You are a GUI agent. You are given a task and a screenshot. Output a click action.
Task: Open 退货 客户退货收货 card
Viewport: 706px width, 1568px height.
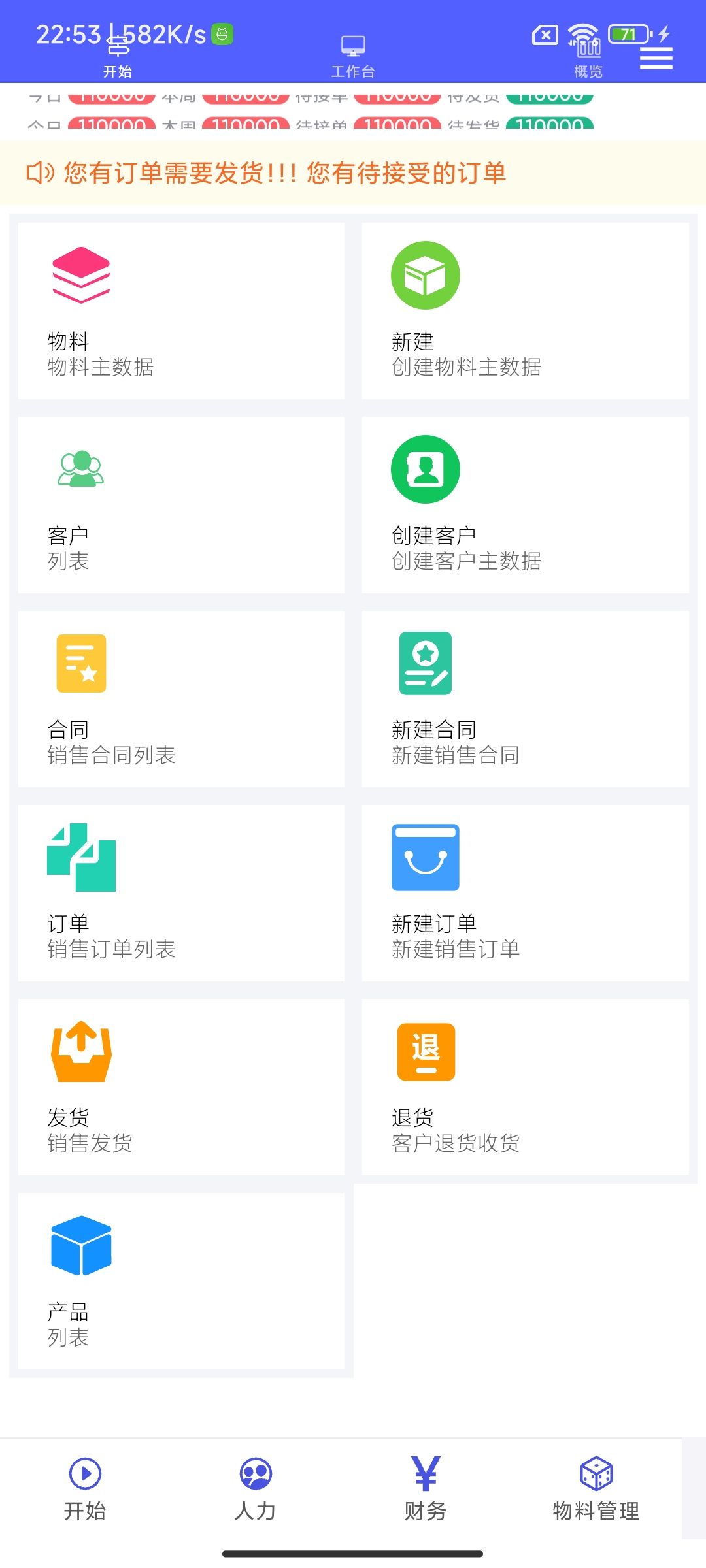tap(525, 1087)
